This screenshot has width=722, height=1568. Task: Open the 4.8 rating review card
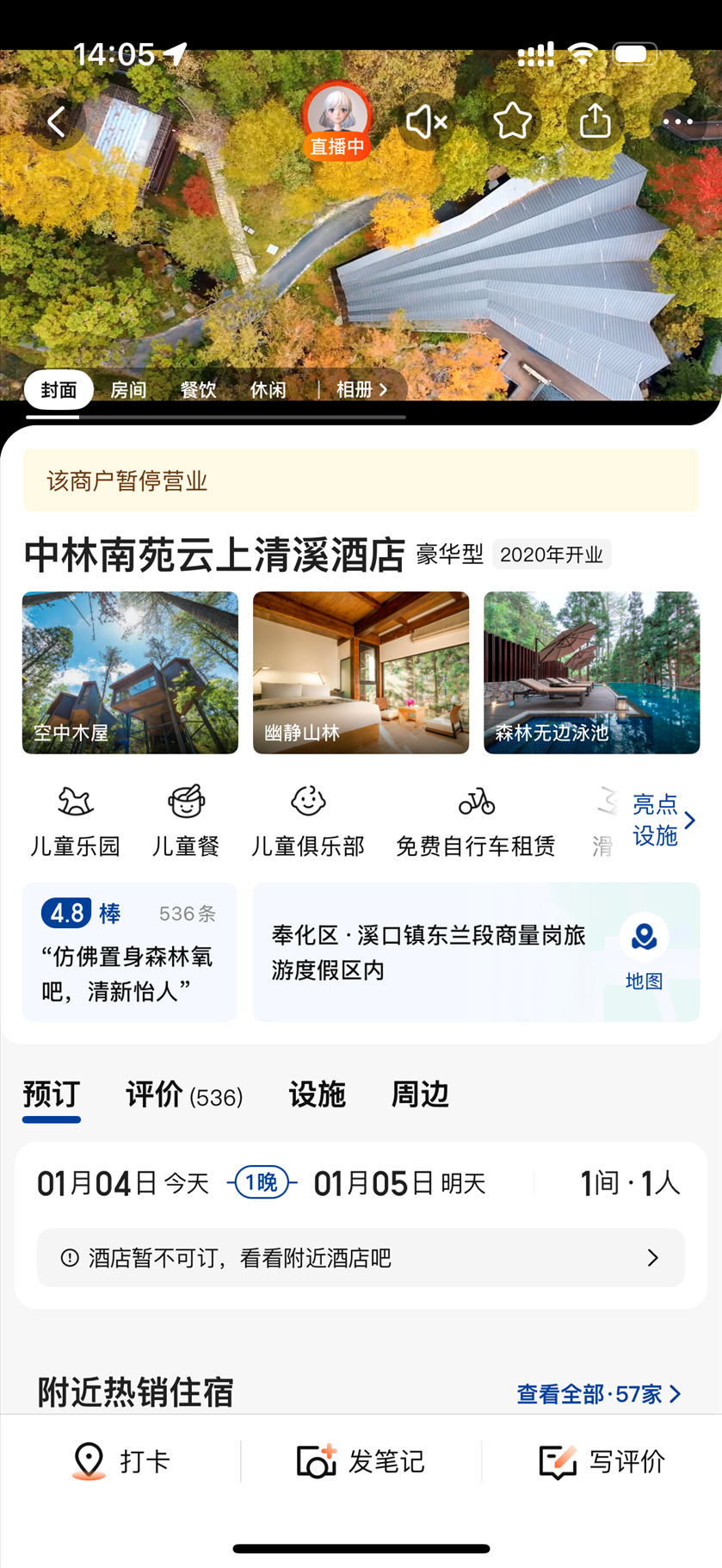[x=129, y=951]
